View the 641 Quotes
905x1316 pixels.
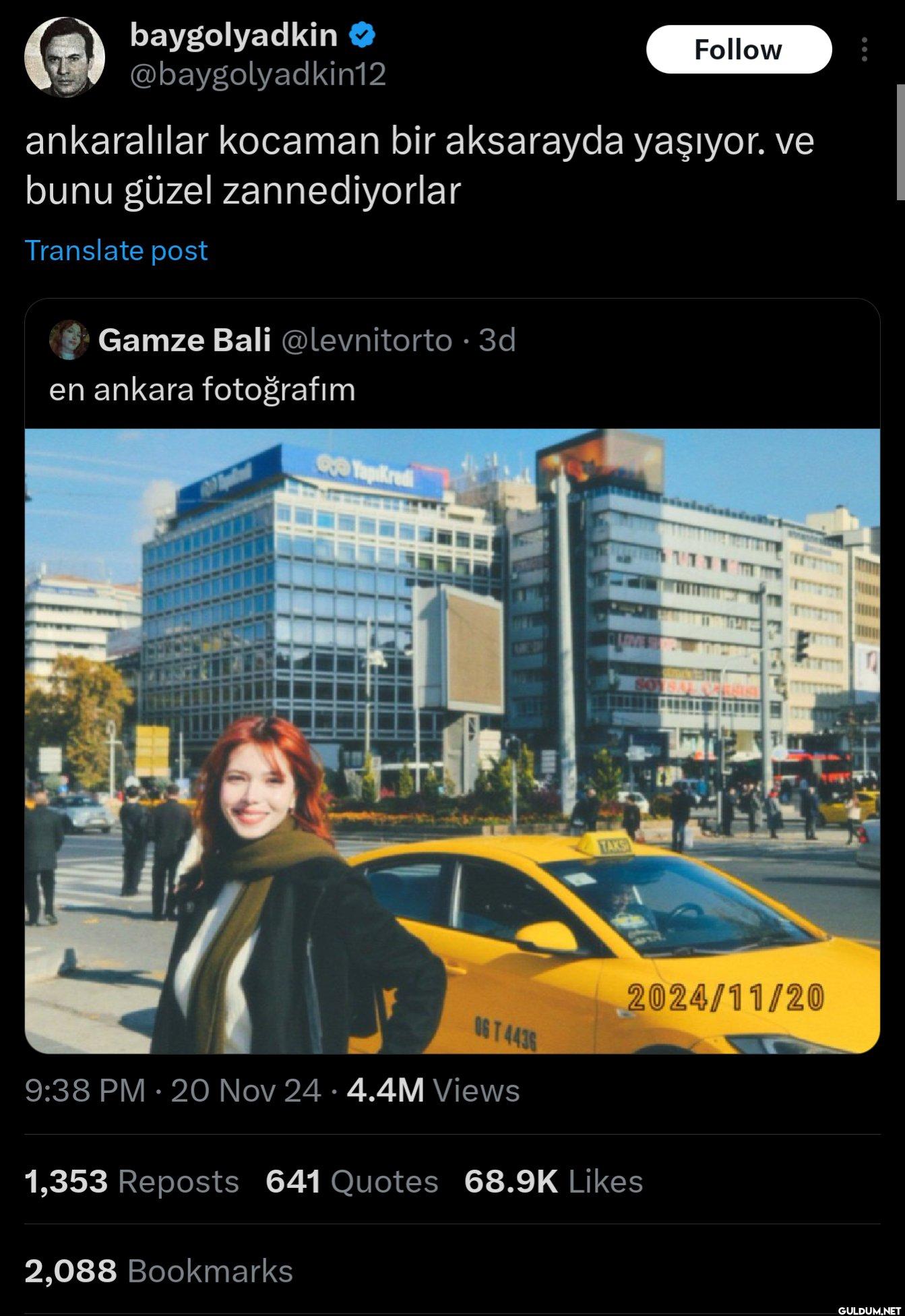pos(352,1181)
